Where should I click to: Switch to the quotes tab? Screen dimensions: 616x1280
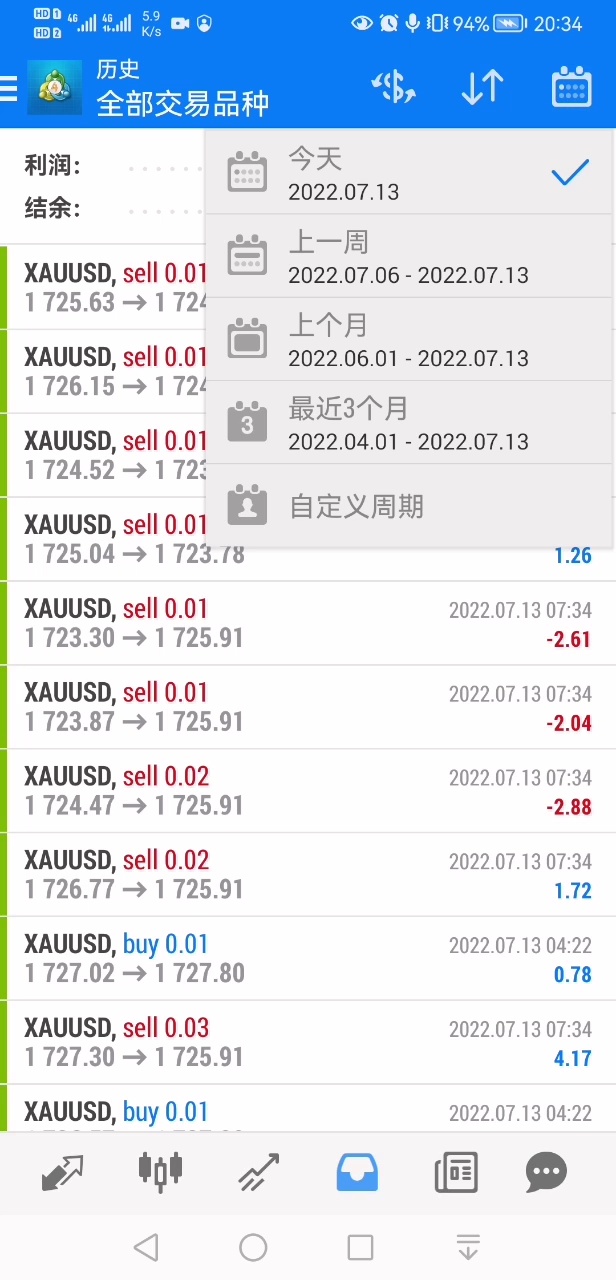click(x=62, y=1172)
